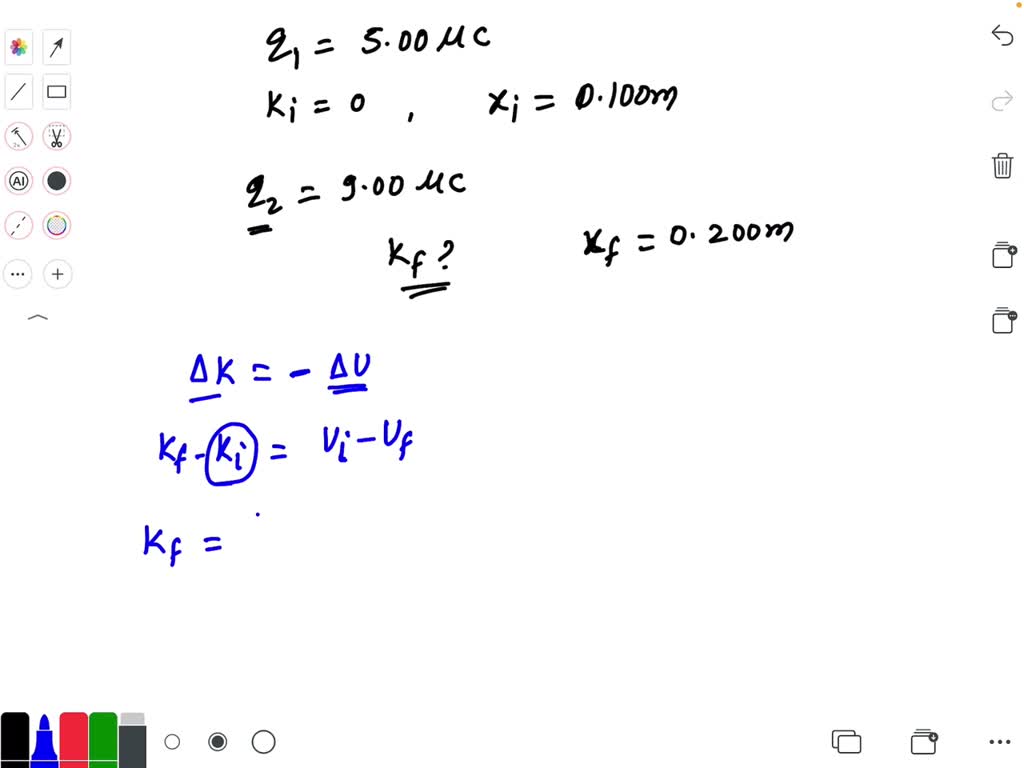Open the page overview at the bottom
This screenshot has height=768, width=1024.
(x=846, y=742)
